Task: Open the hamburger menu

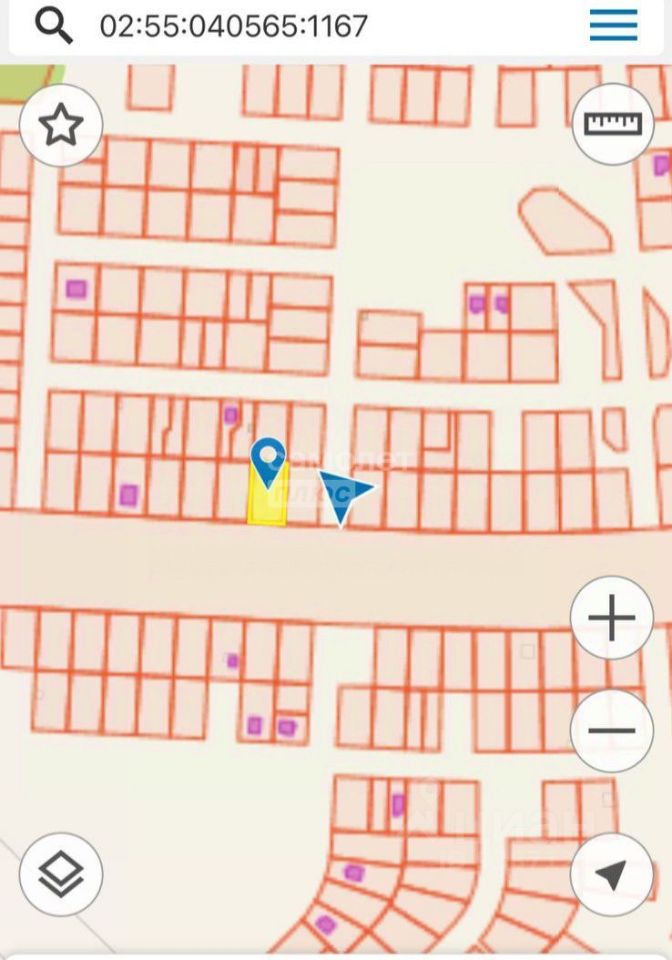Action: click(613, 25)
